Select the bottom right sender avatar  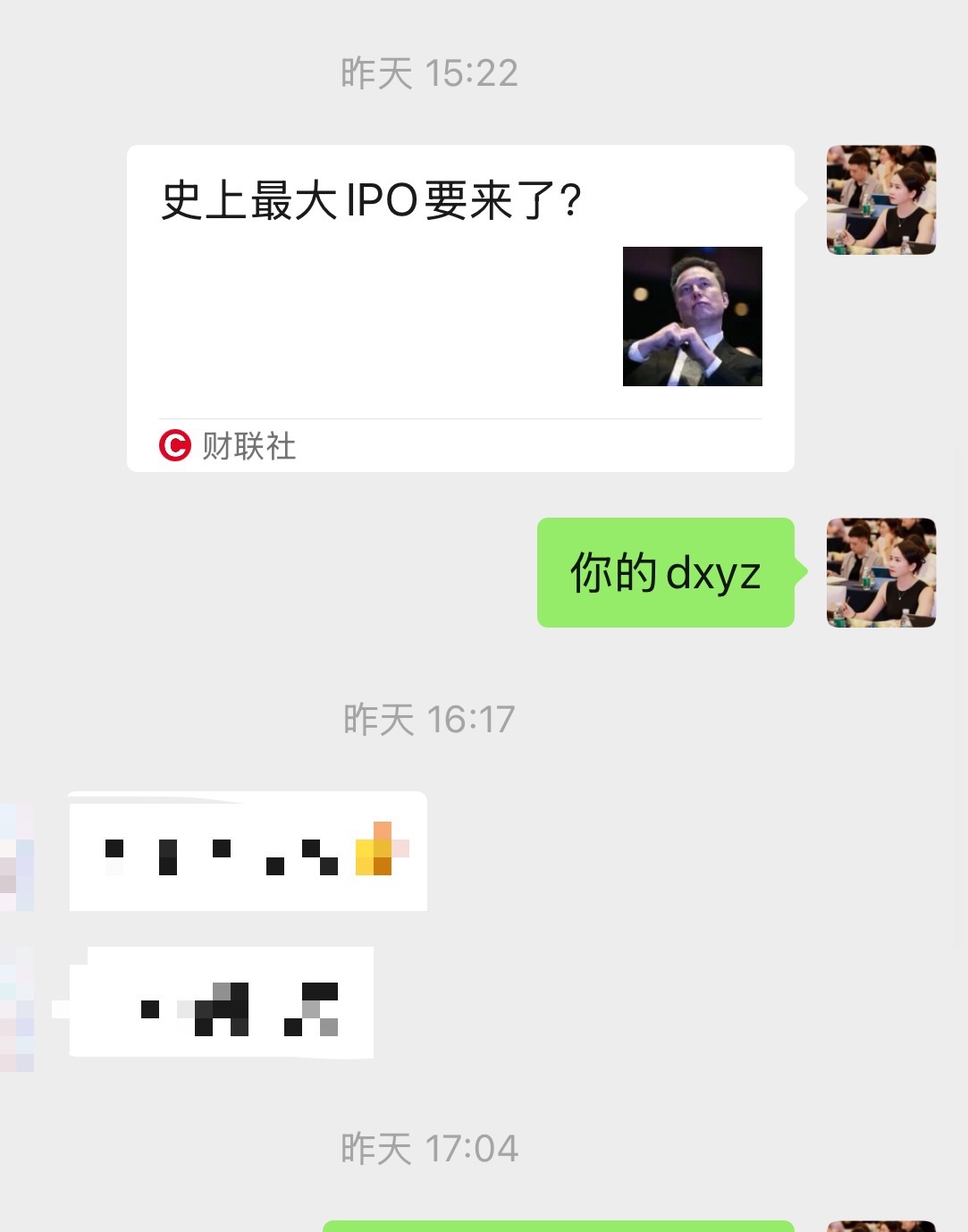coord(880,1227)
